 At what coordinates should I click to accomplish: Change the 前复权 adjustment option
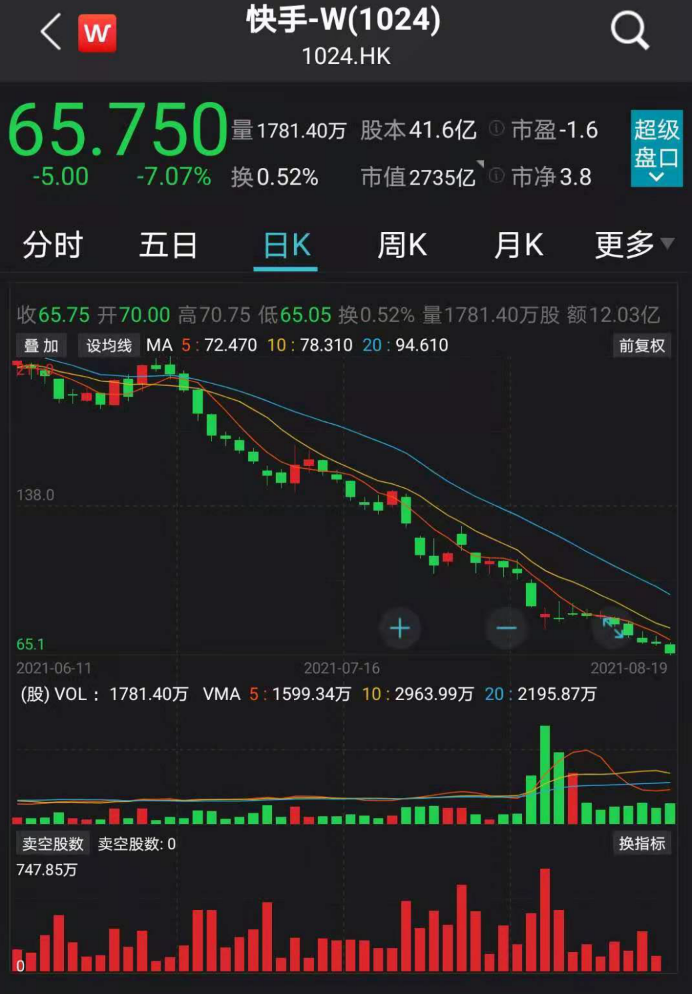pyautogui.click(x=642, y=346)
